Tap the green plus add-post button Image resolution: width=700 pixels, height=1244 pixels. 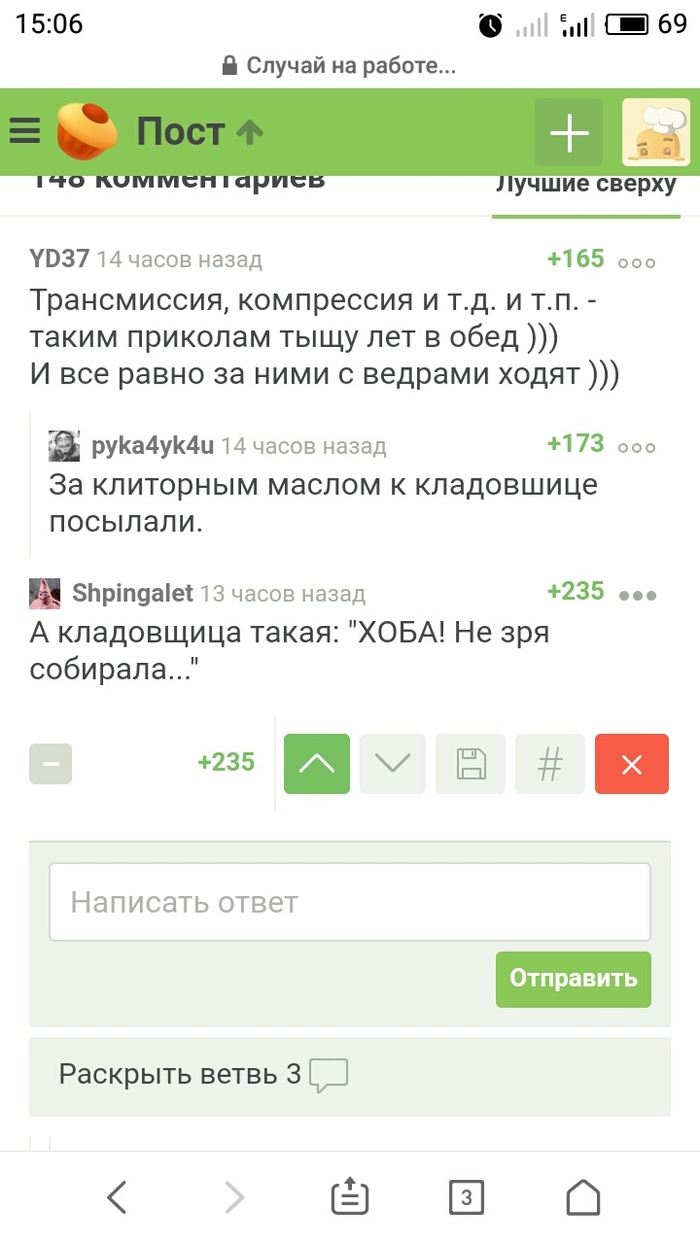569,132
